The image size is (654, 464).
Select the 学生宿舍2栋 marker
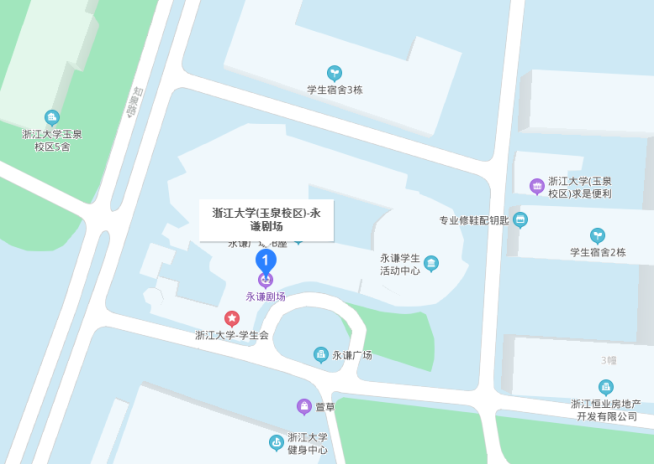click(x=597, y=236)
